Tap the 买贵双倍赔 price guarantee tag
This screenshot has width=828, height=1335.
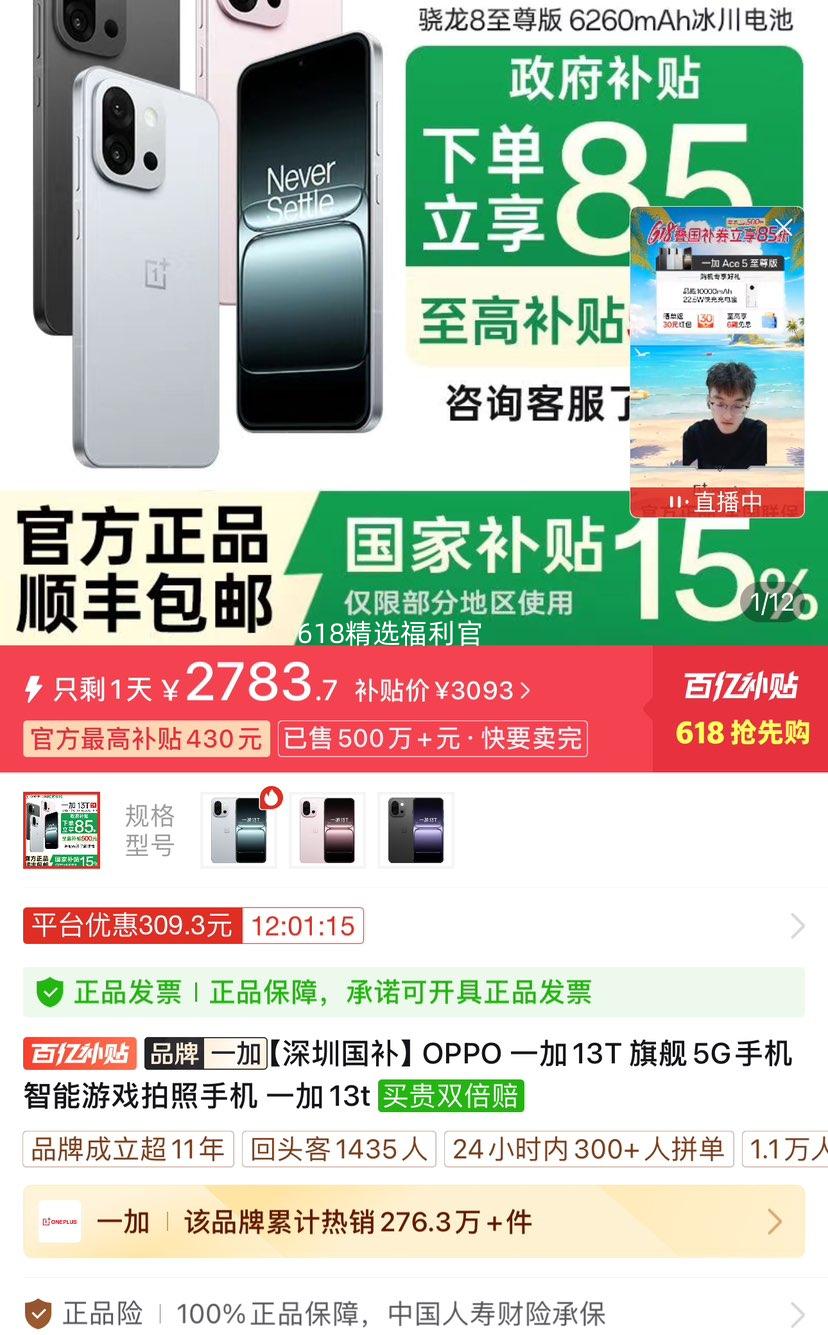pos(451,1095)
